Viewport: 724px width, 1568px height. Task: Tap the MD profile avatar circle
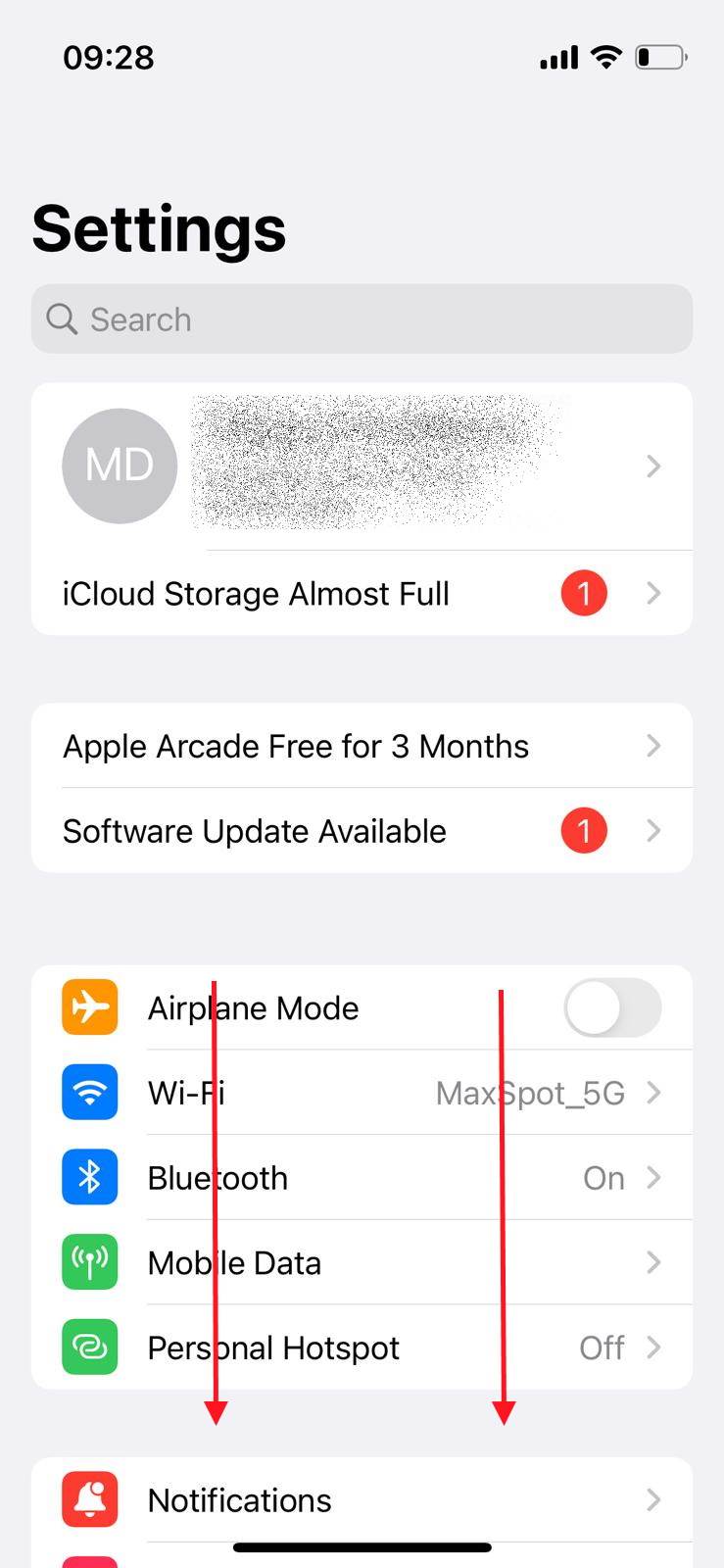coord(119,465)
